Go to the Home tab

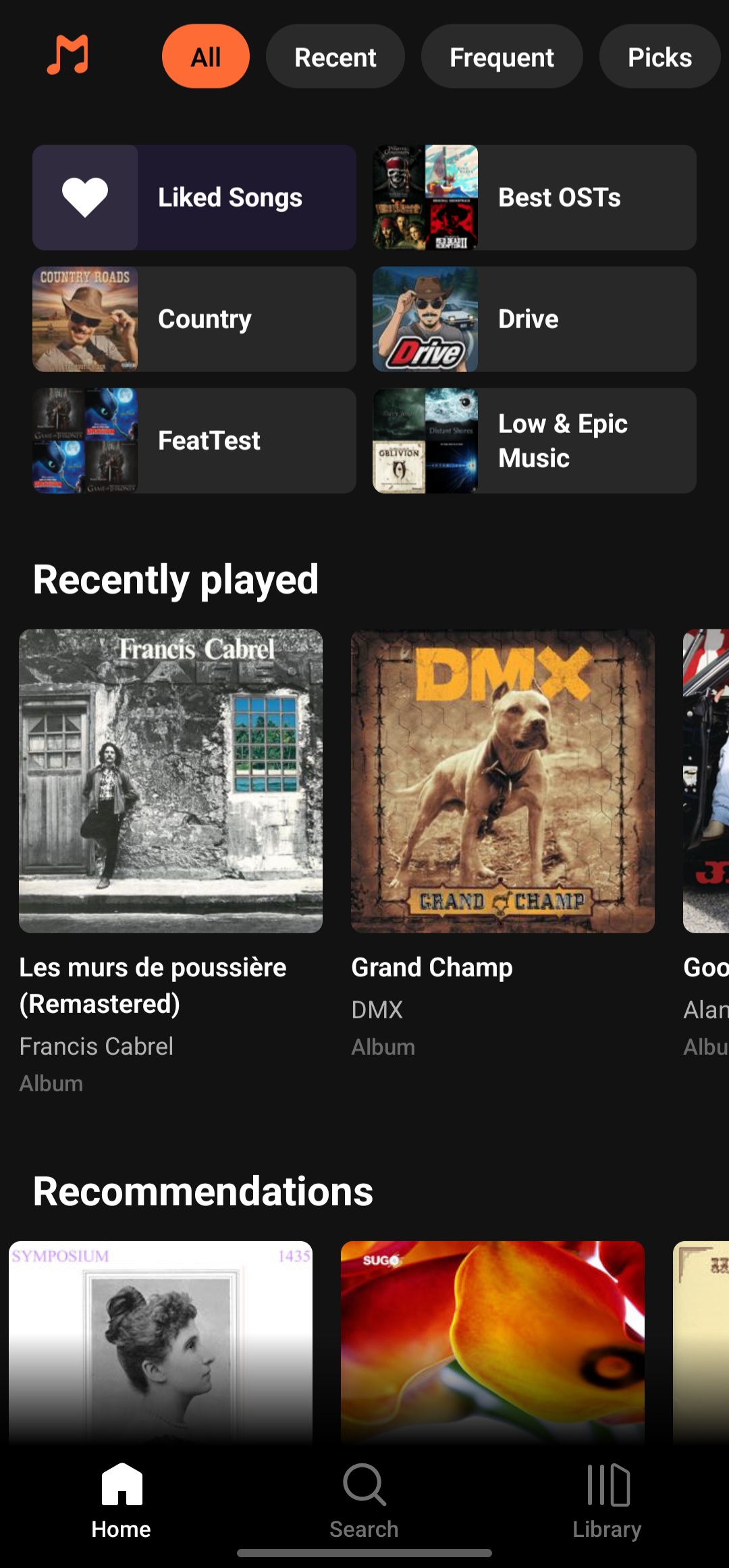pyautogui.click(x=122, y=1500)
